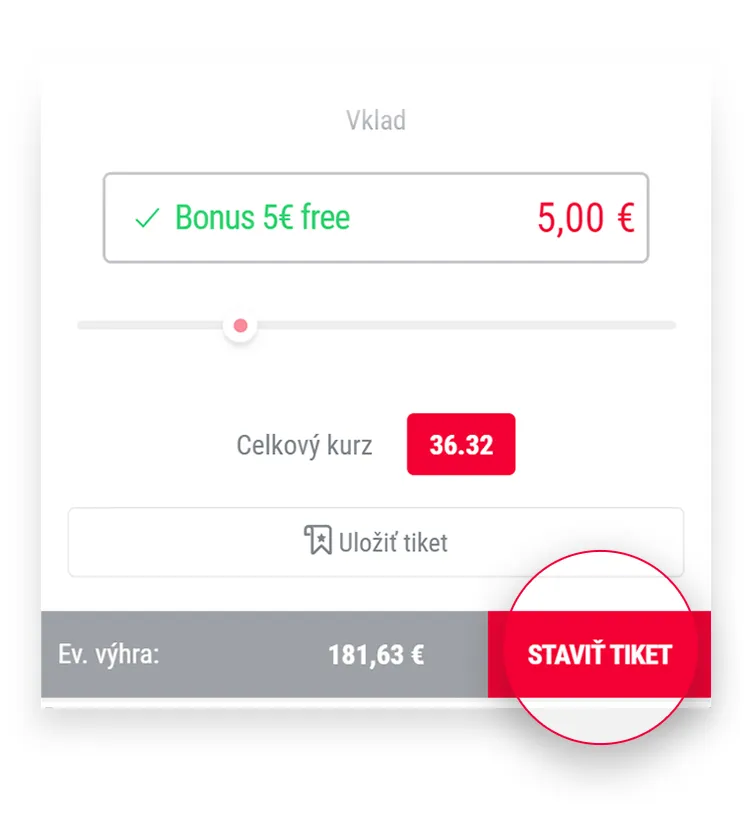Open the Celkový kurz odds details

[x=304, y=444]
